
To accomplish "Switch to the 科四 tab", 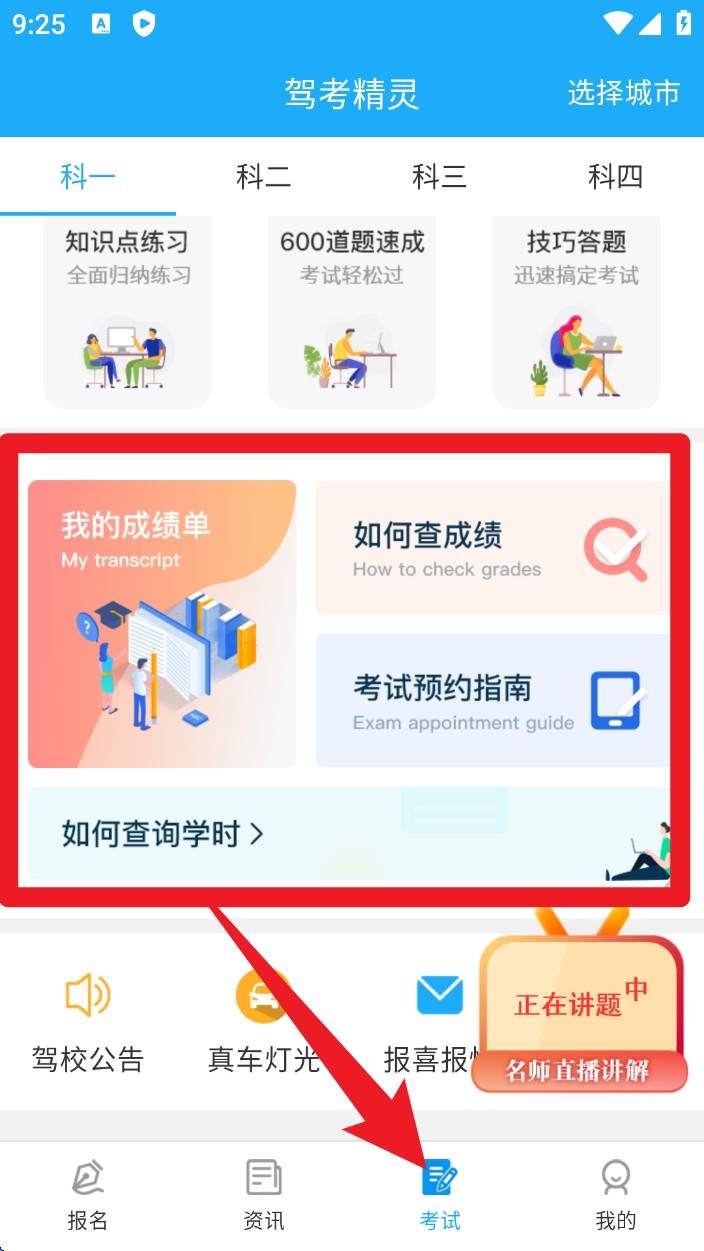I will [x=615, y=177].
